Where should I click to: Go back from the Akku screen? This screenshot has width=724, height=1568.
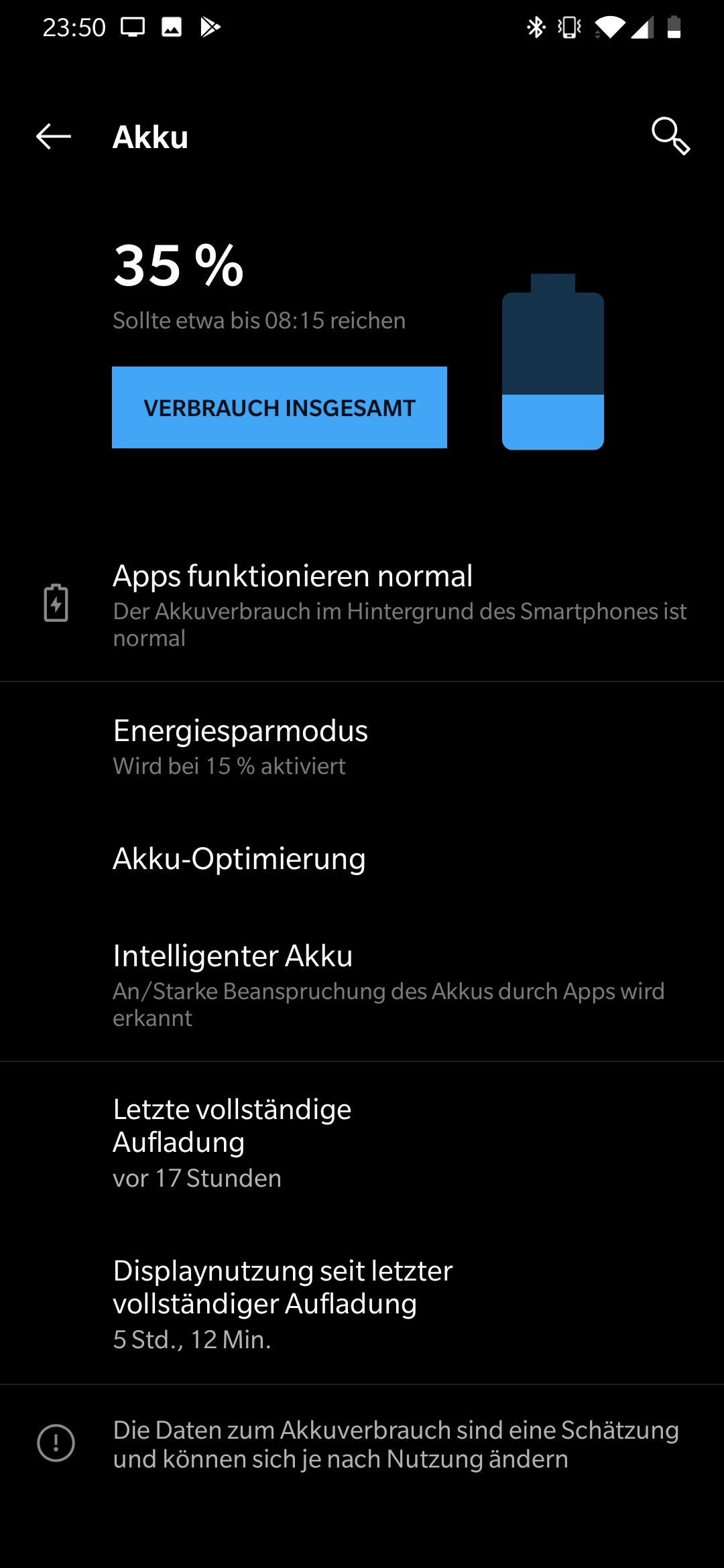click(54, 137)
